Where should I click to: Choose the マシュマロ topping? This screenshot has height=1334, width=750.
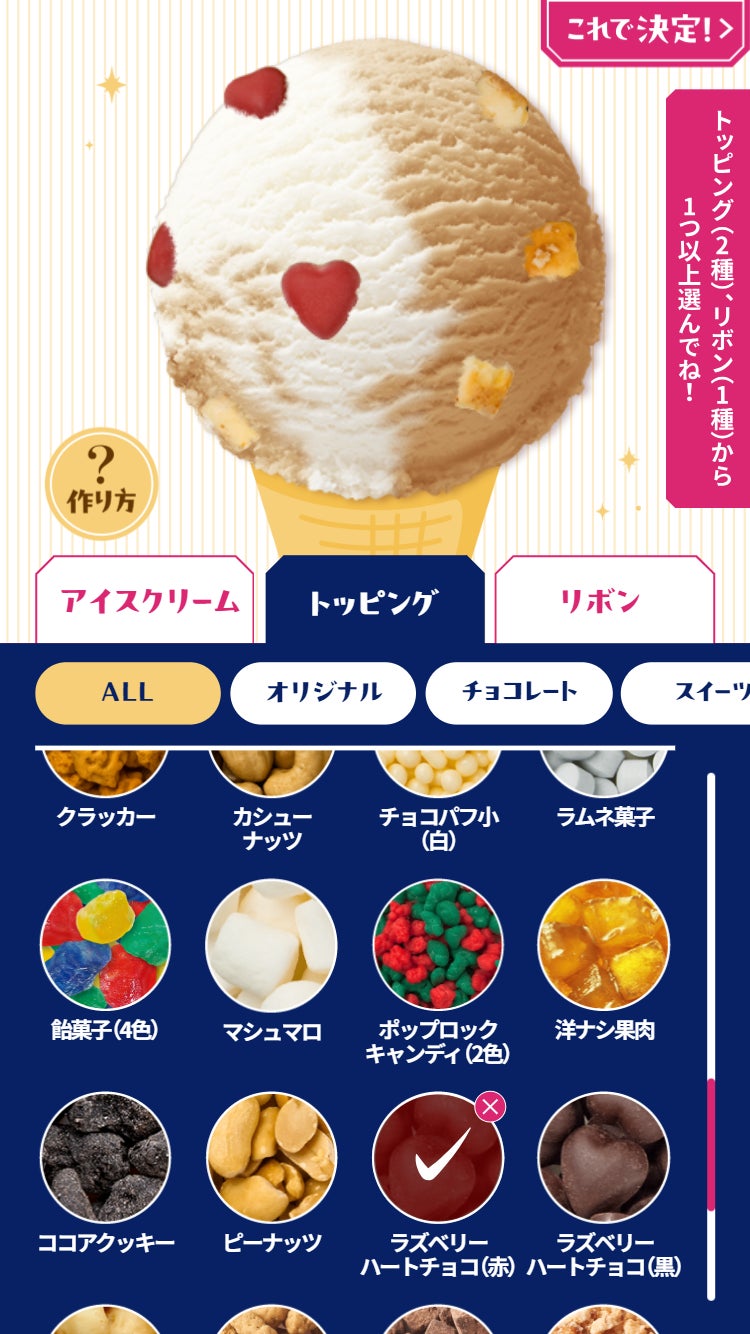[x=271, y=945]
